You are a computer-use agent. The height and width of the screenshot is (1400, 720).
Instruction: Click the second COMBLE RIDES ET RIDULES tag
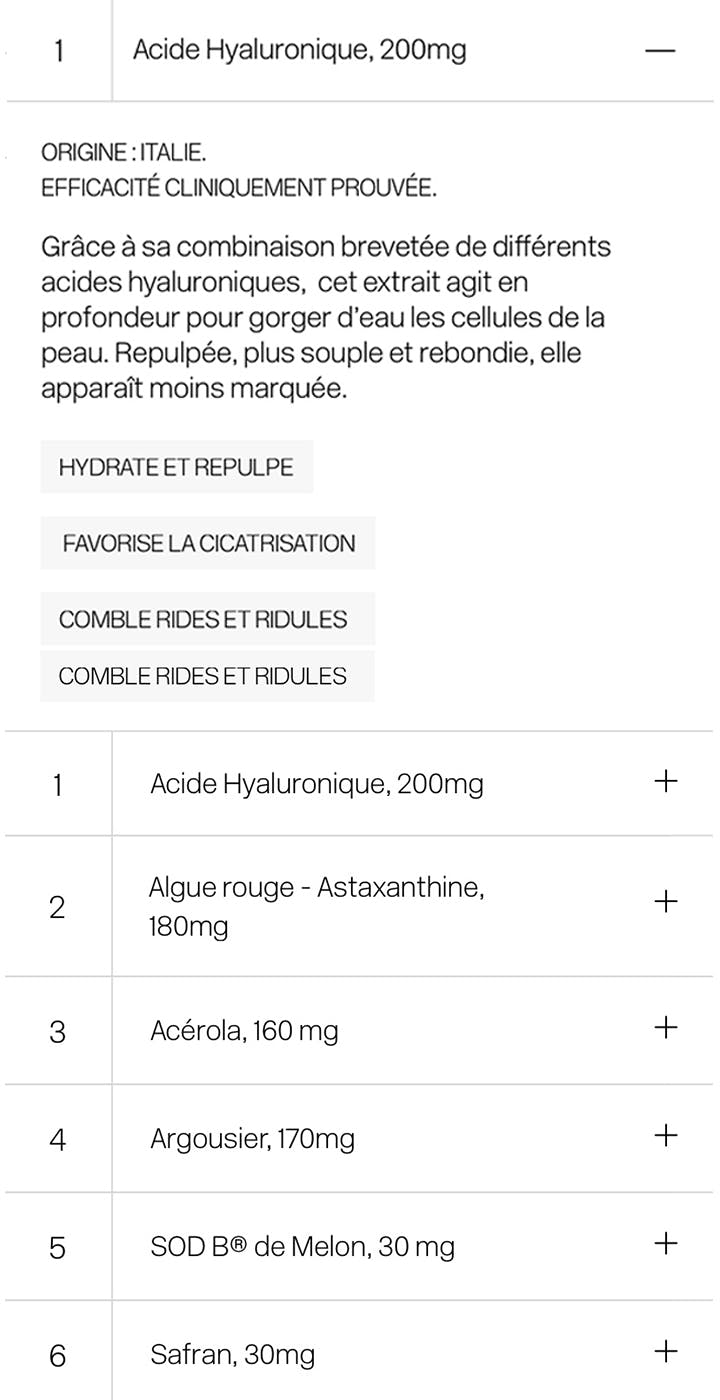207,676
